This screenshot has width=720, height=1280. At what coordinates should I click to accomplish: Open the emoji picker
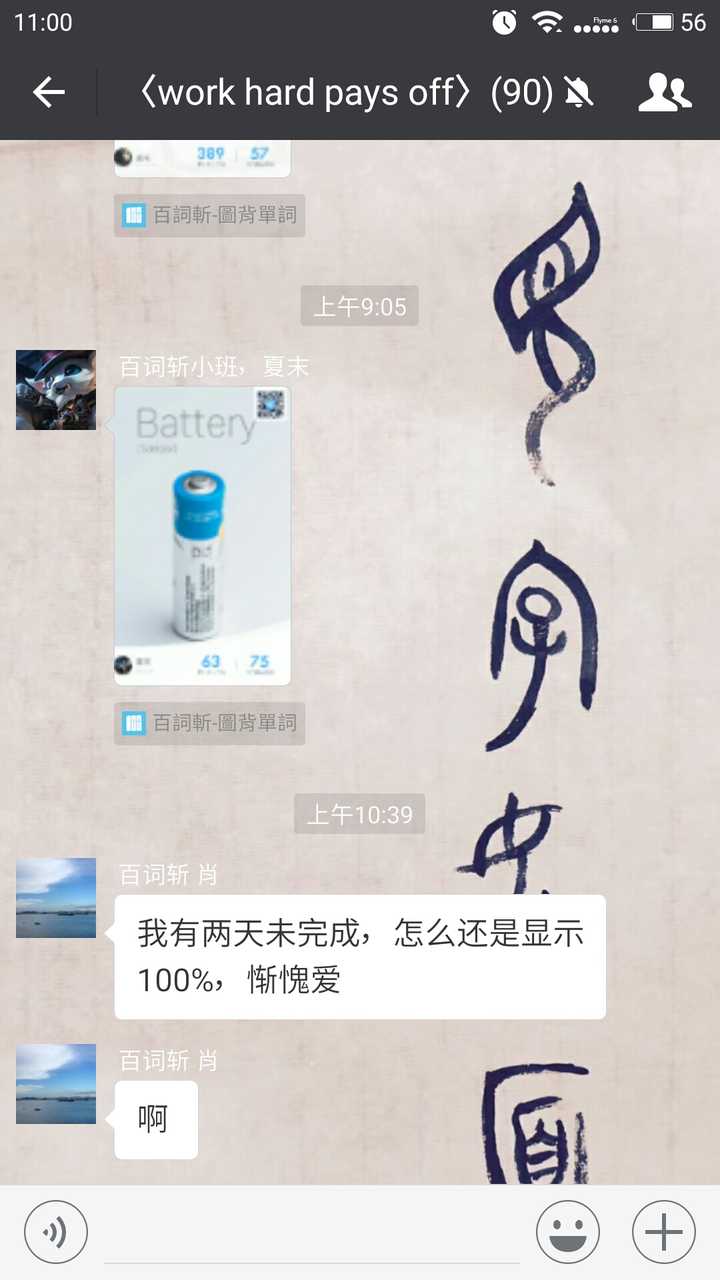point(568,1232)
